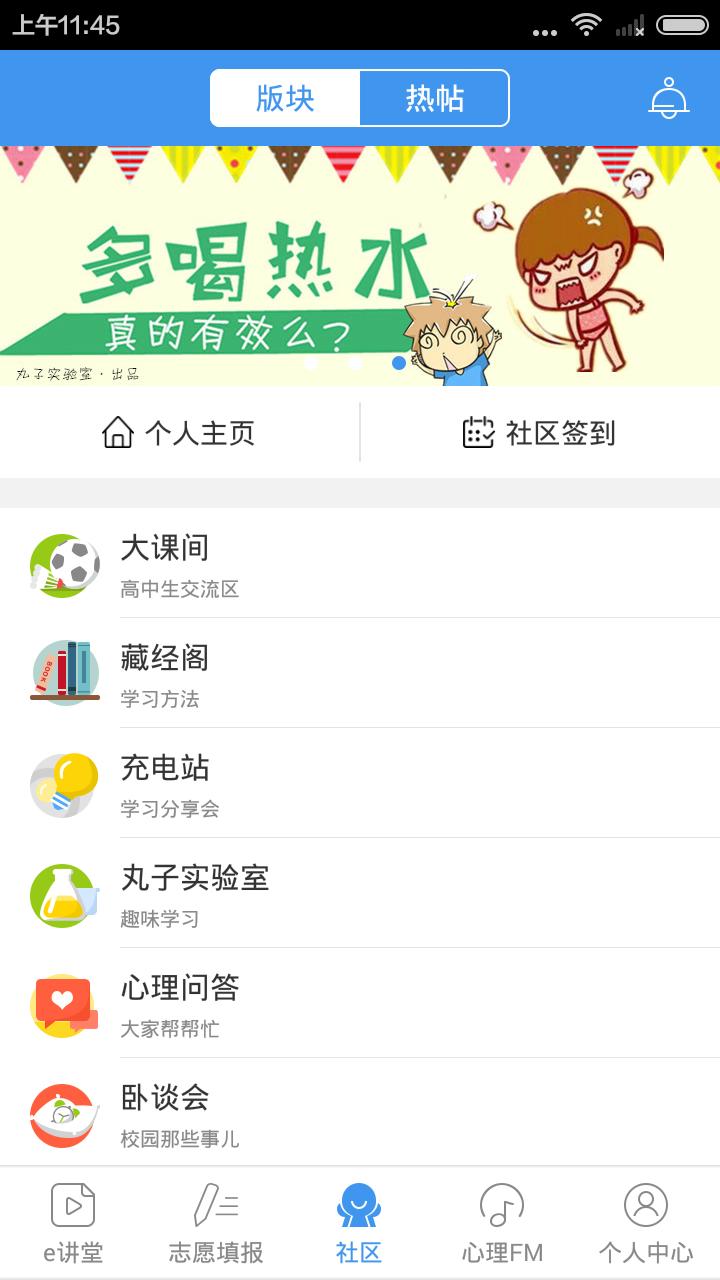Viewport: 720px width, 1280px height.
Task: Open the 心理FM music note icon
Action: (x=503, y=1207)
